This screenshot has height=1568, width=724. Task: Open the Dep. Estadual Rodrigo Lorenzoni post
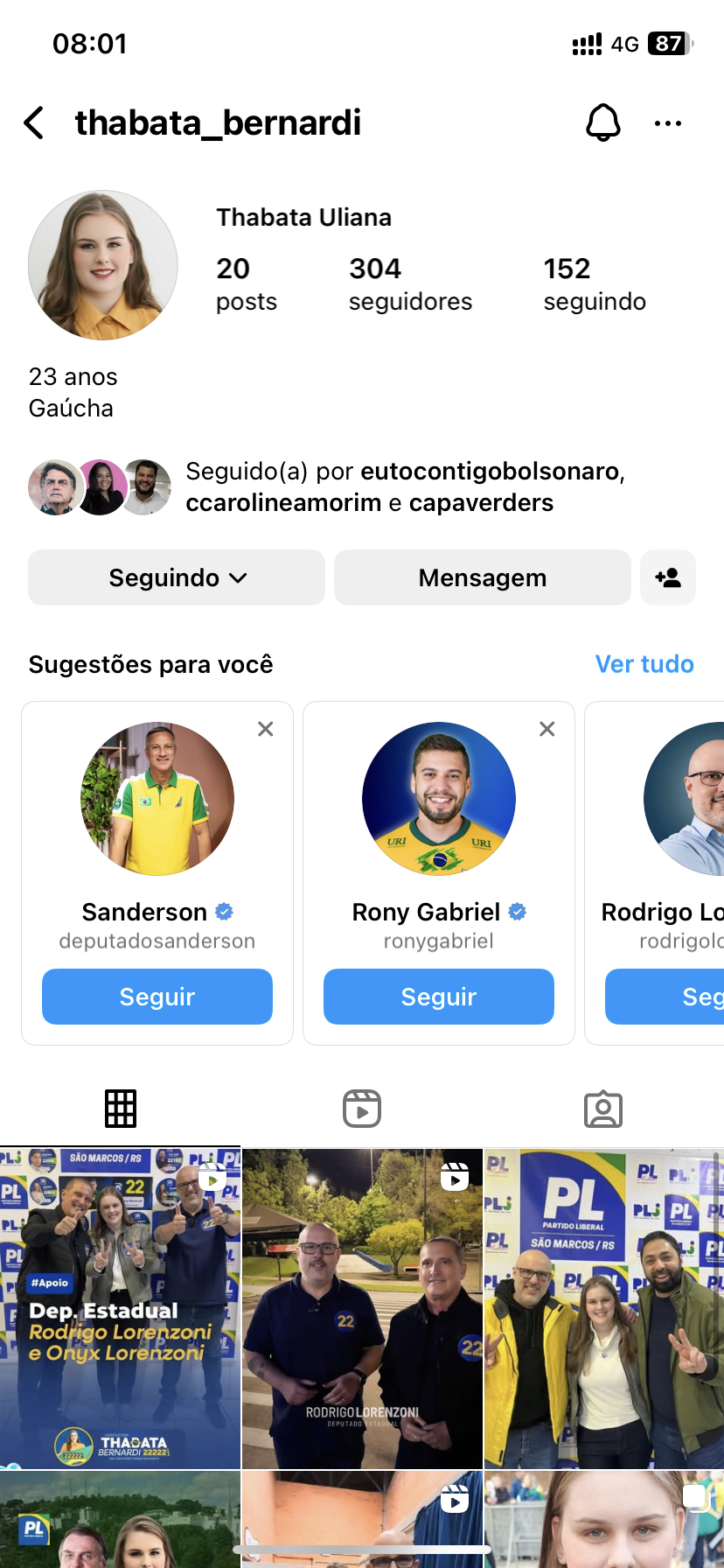pos(120,1308)
